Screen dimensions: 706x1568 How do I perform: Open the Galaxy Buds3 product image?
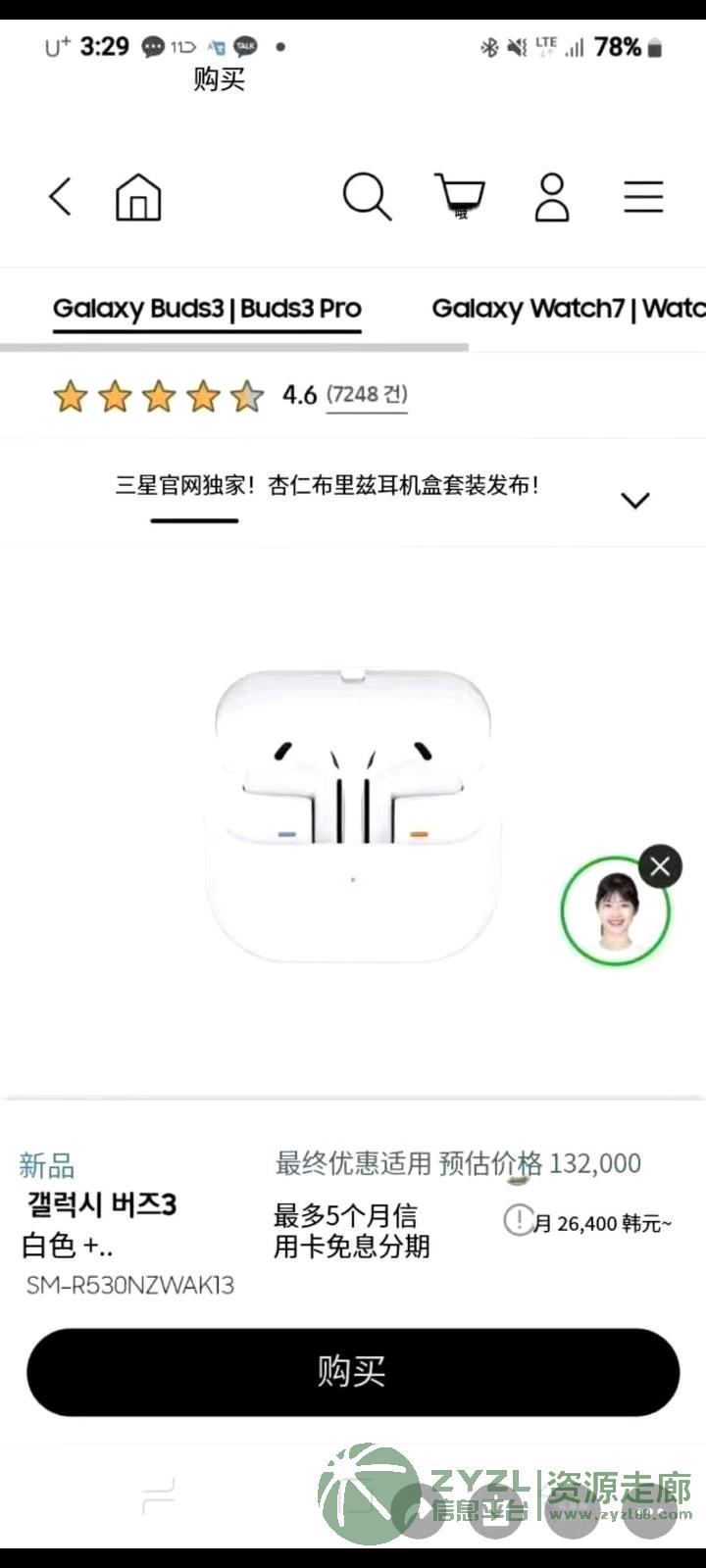pyautogui.click(x=353, y=813)
